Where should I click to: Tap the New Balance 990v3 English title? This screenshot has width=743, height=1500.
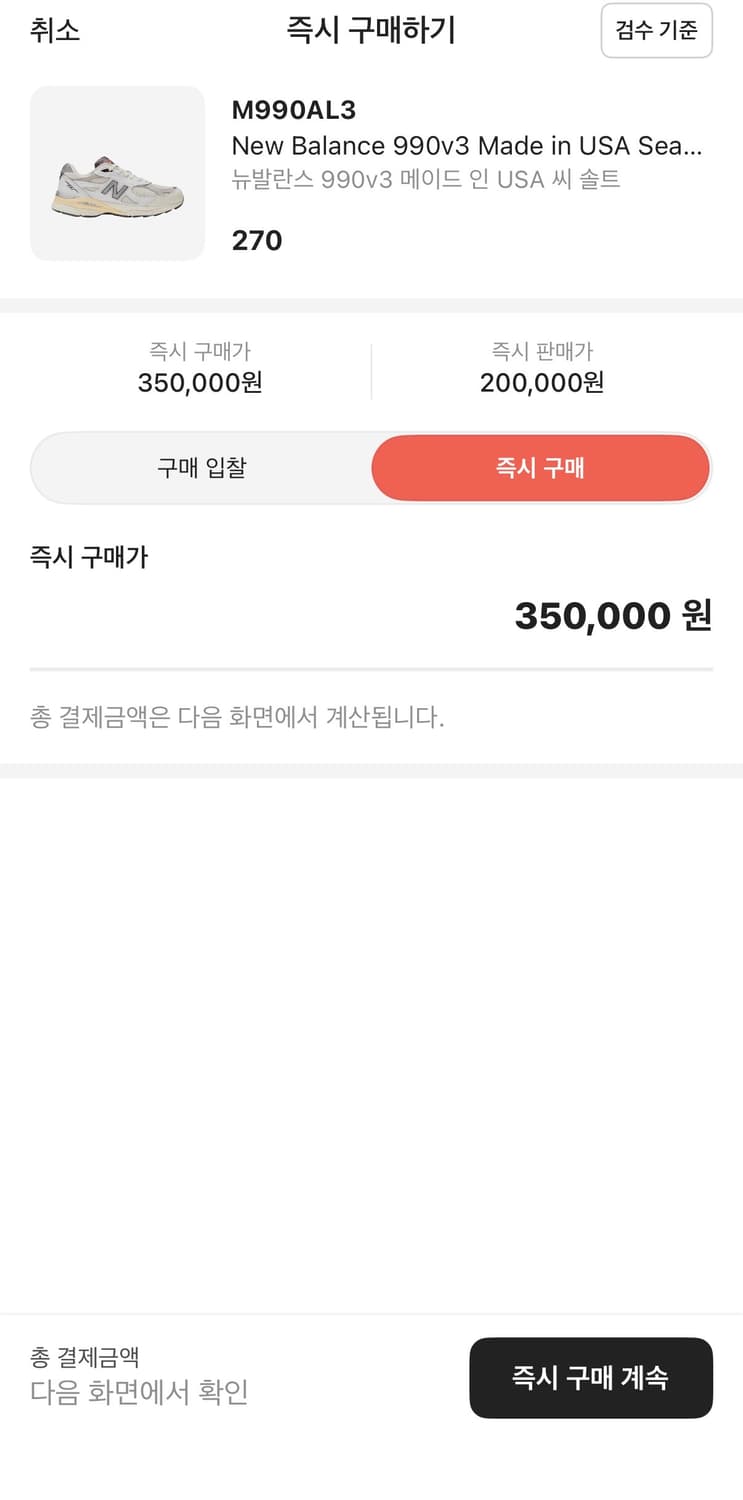click(x=469, y=146)
